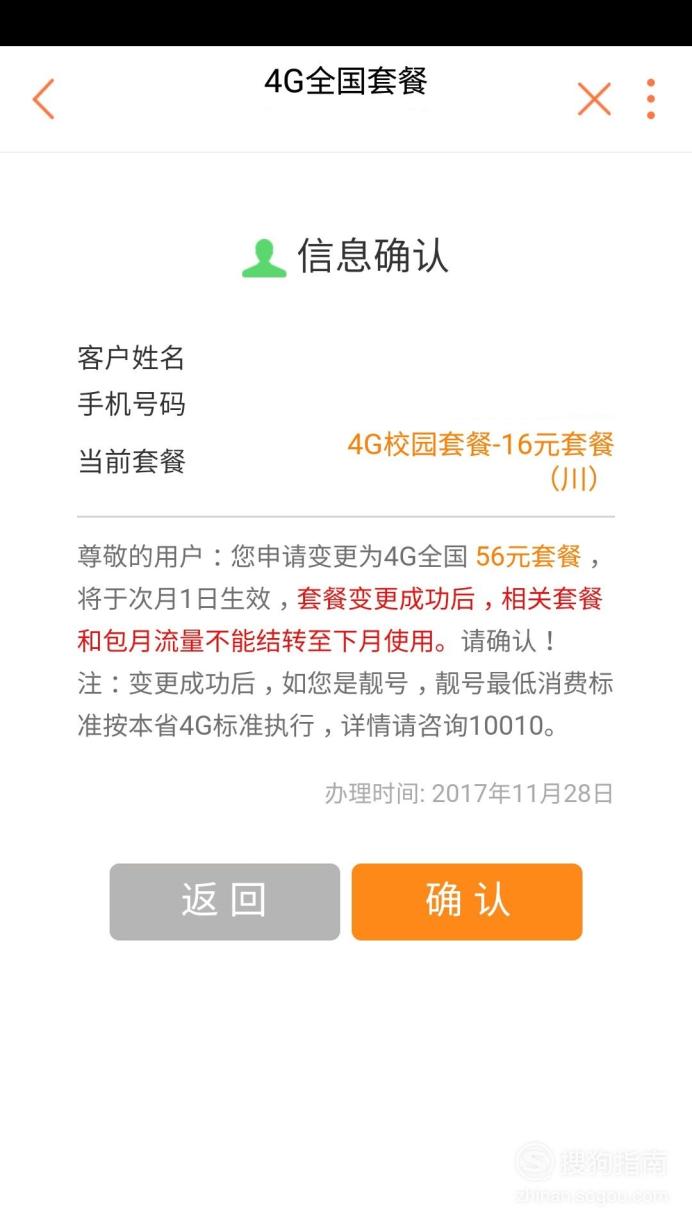
Task: Close the 4G全国套餐 page
Action: [x=594, y=99]
